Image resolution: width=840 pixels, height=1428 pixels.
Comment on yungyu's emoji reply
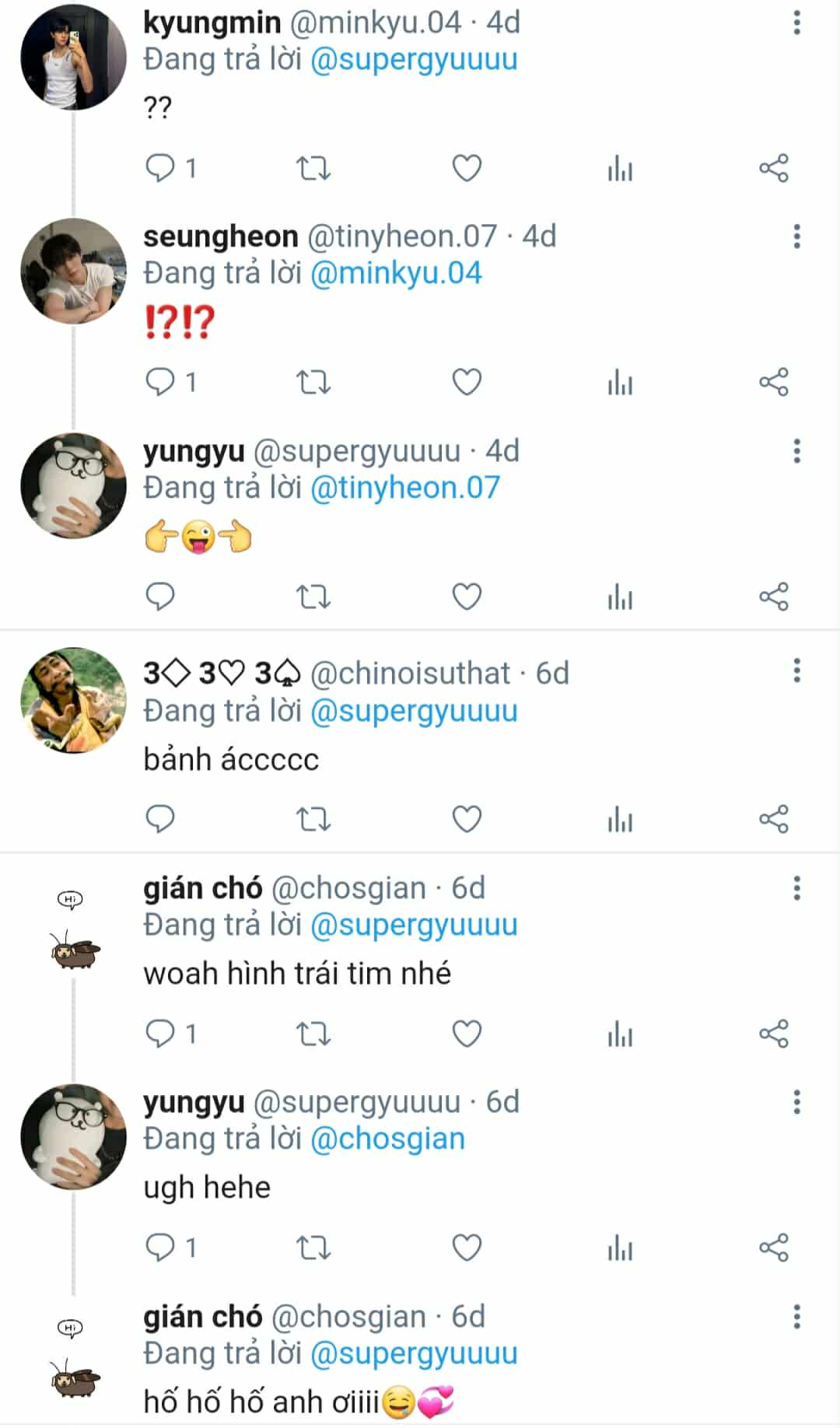(x=160, y=597)
